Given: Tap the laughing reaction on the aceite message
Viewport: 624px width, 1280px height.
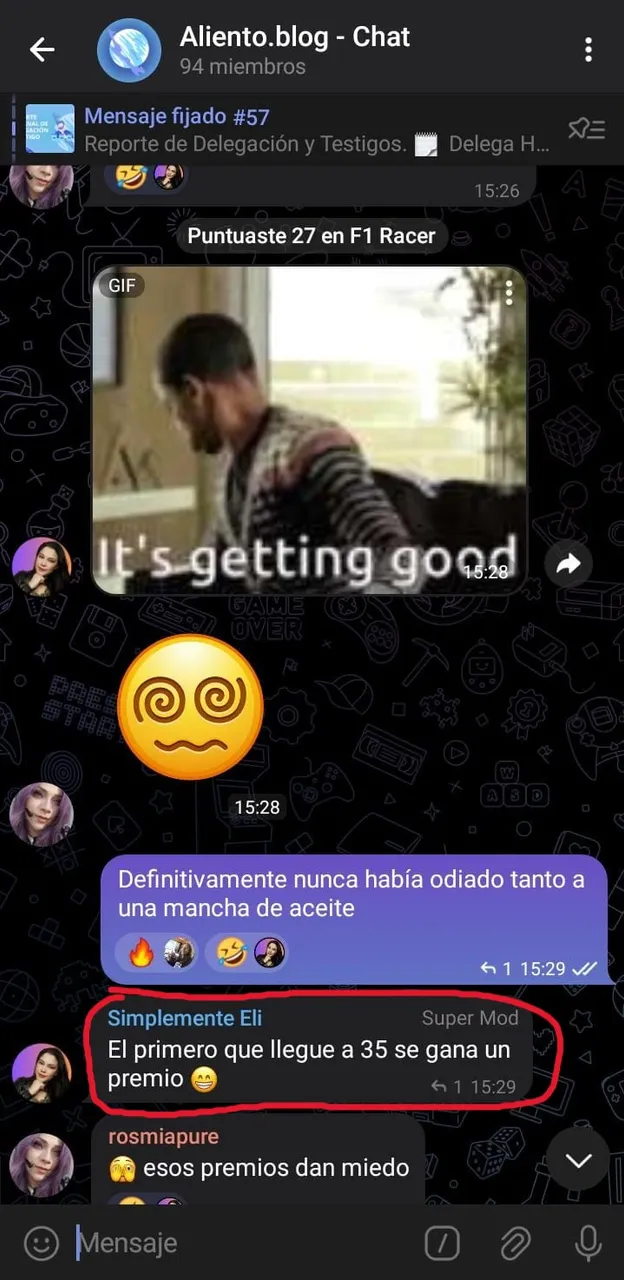Looking at the screenshot, I should coord(247,952).
